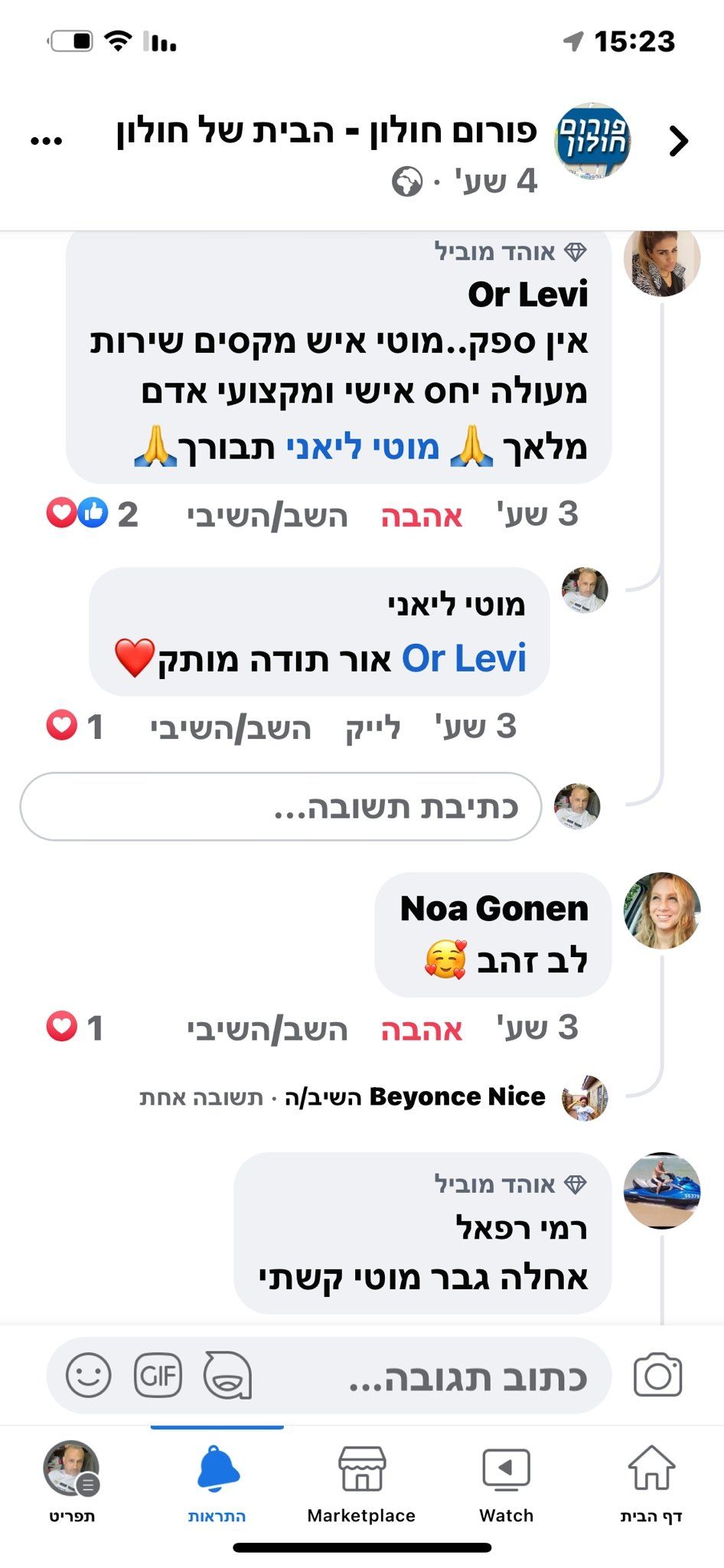This screenshot has width=724, height=1568.
Task: Reply to Or Levi's comment
Action: (x=267, y=515)
